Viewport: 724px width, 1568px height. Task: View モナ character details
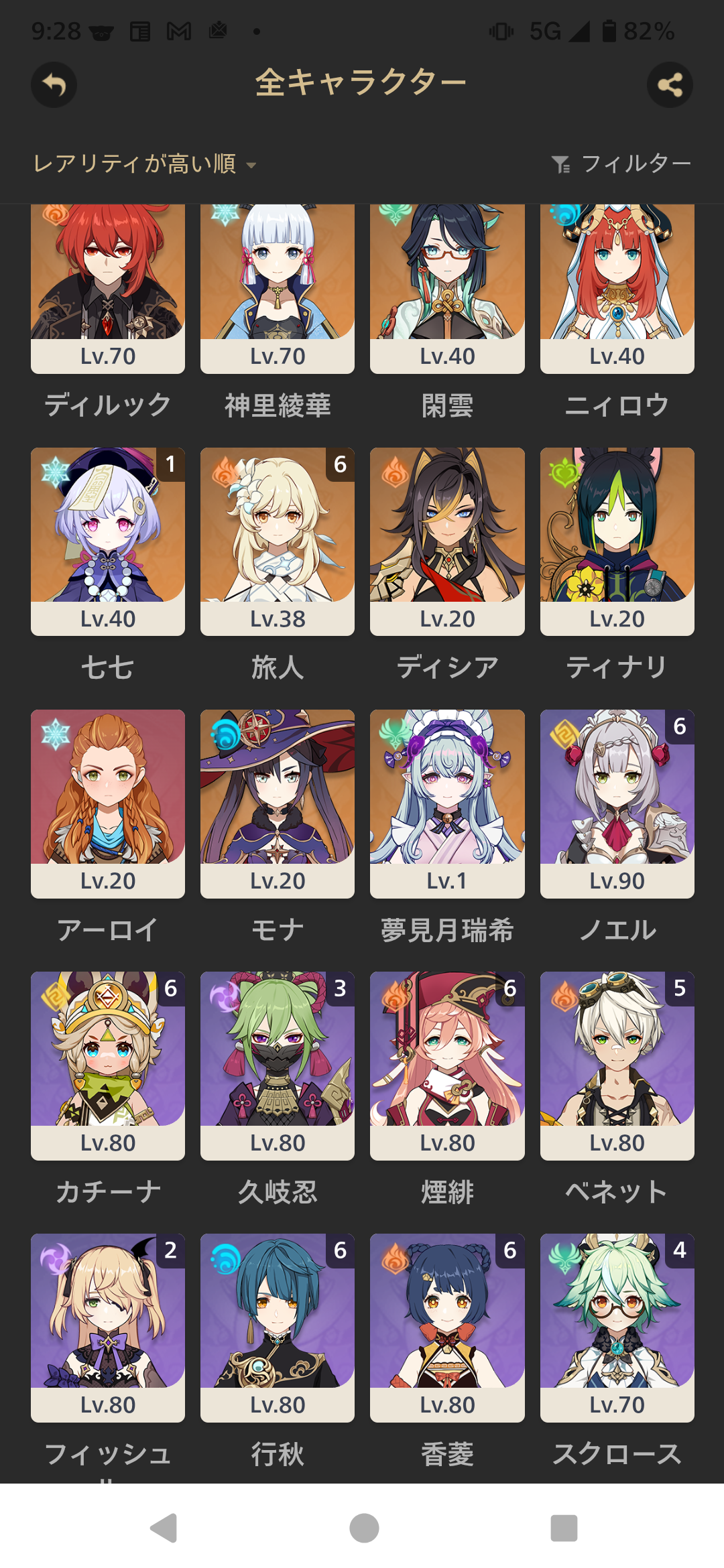coord(278,803)
